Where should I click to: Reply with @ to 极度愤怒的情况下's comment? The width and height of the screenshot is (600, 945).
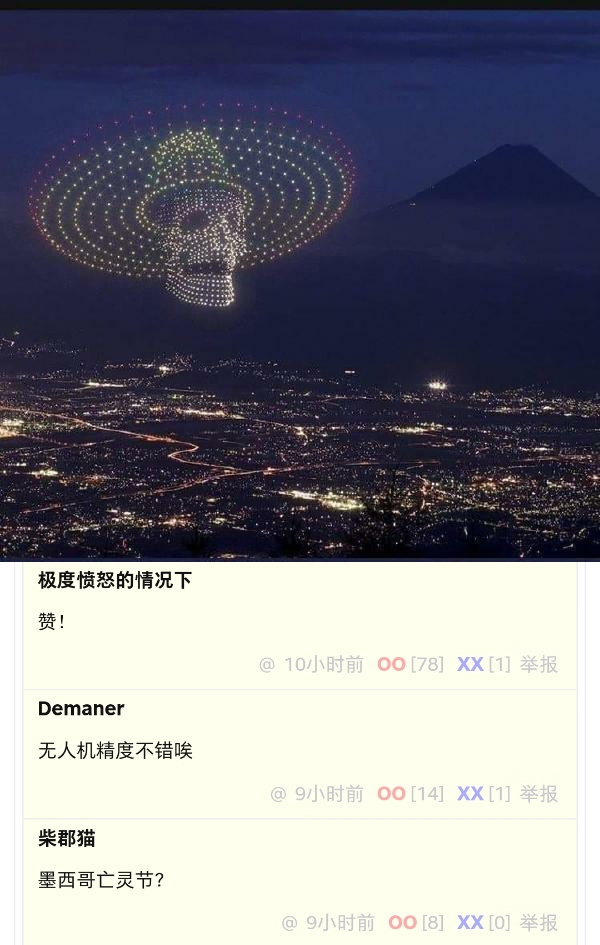[x=266, y=664]
